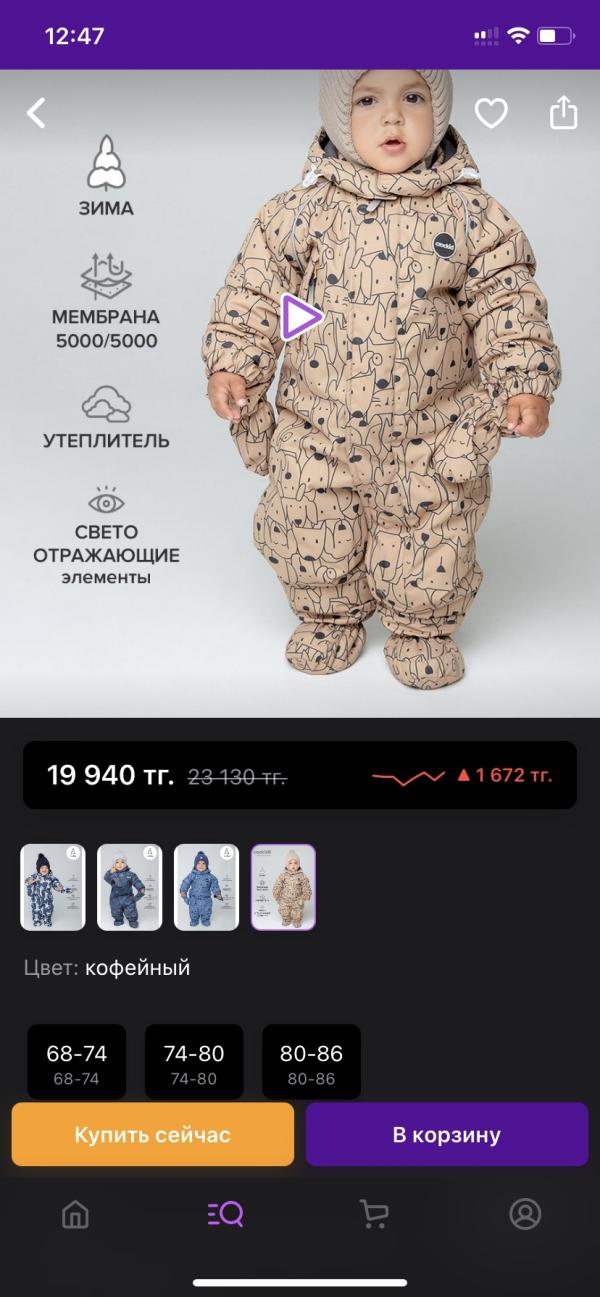Choose size 68-74
This screenshot has width=600, height=1297.
(76, 1063)
